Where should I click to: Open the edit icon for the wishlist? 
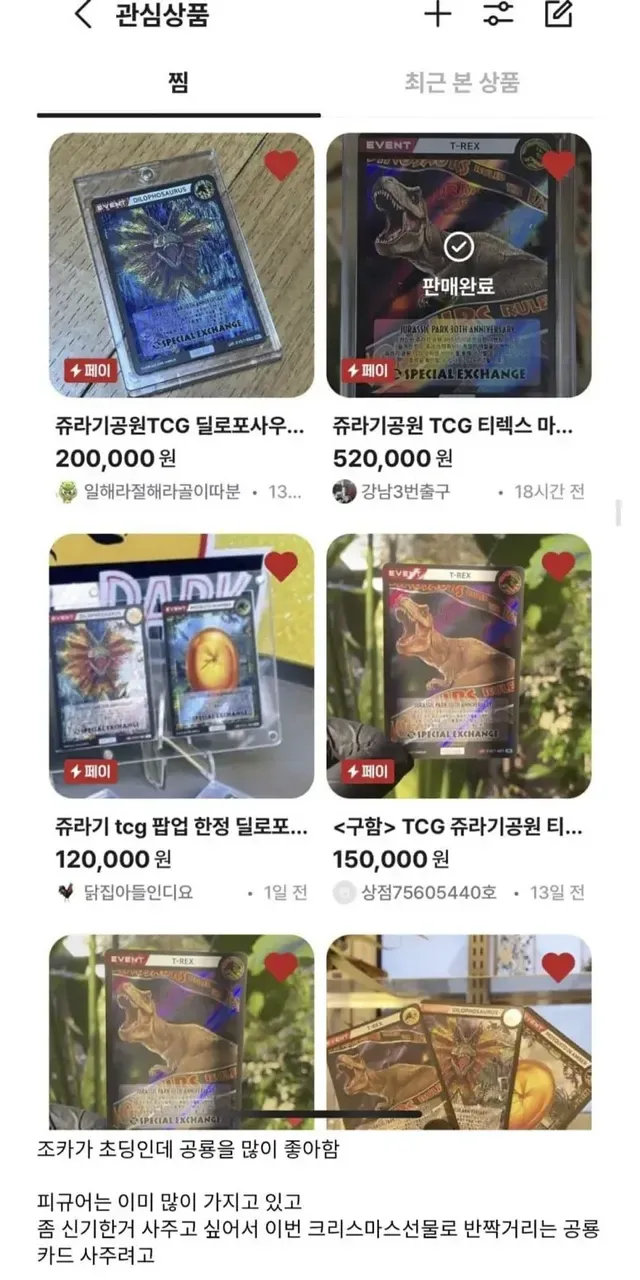pyautogui.click(x=558, y=14)
